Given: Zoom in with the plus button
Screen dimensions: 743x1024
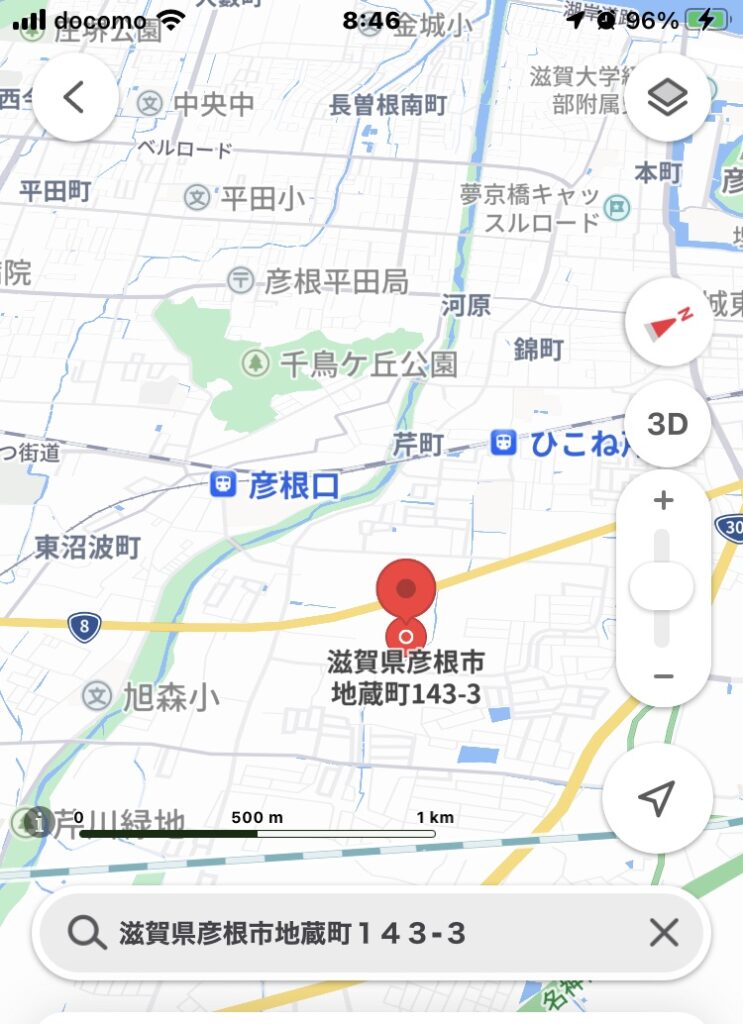Looking at the screenshot, I should (x=663, y=501).
